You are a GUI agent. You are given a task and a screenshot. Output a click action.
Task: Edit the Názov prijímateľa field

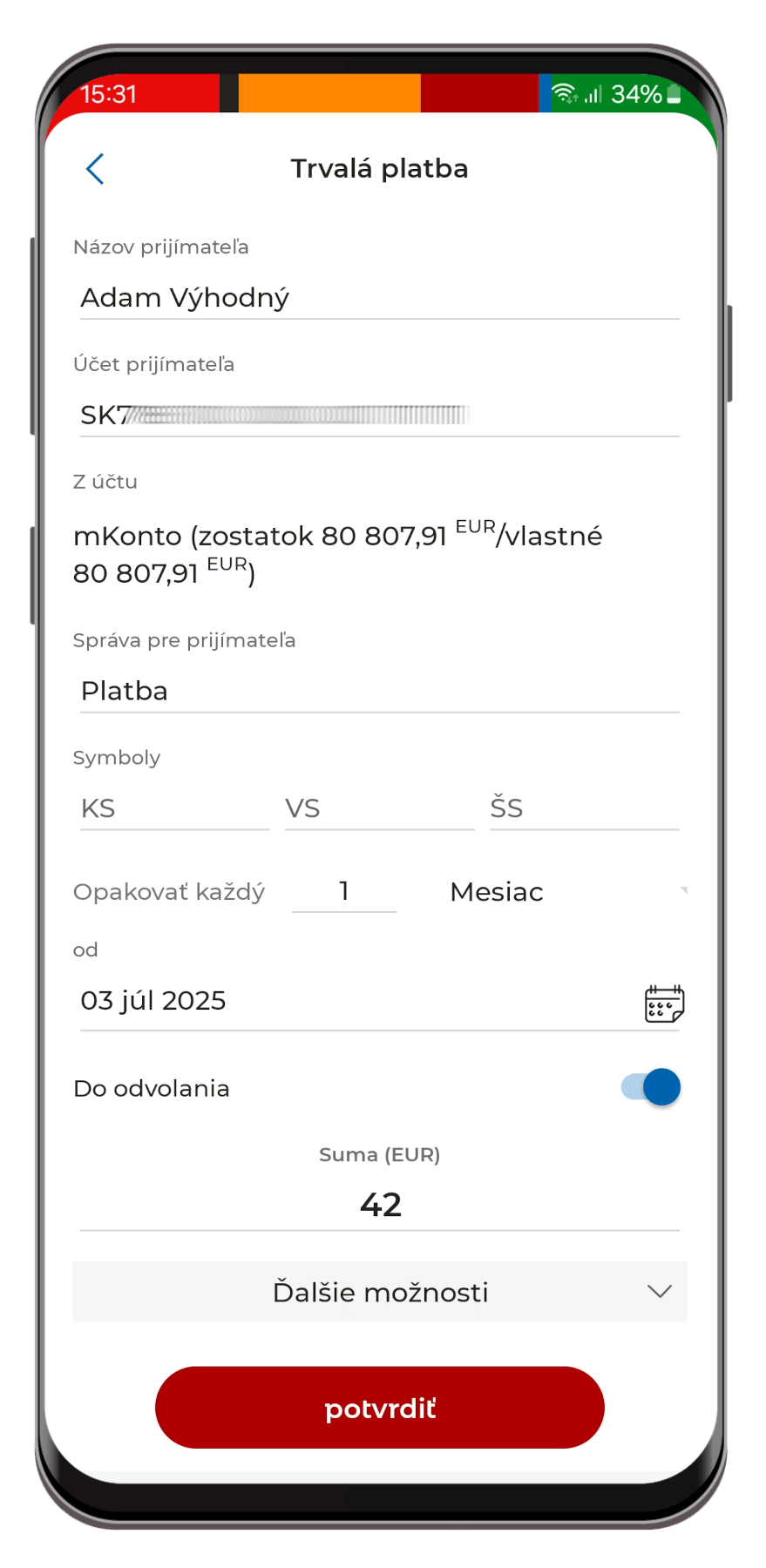click(379, 298)
